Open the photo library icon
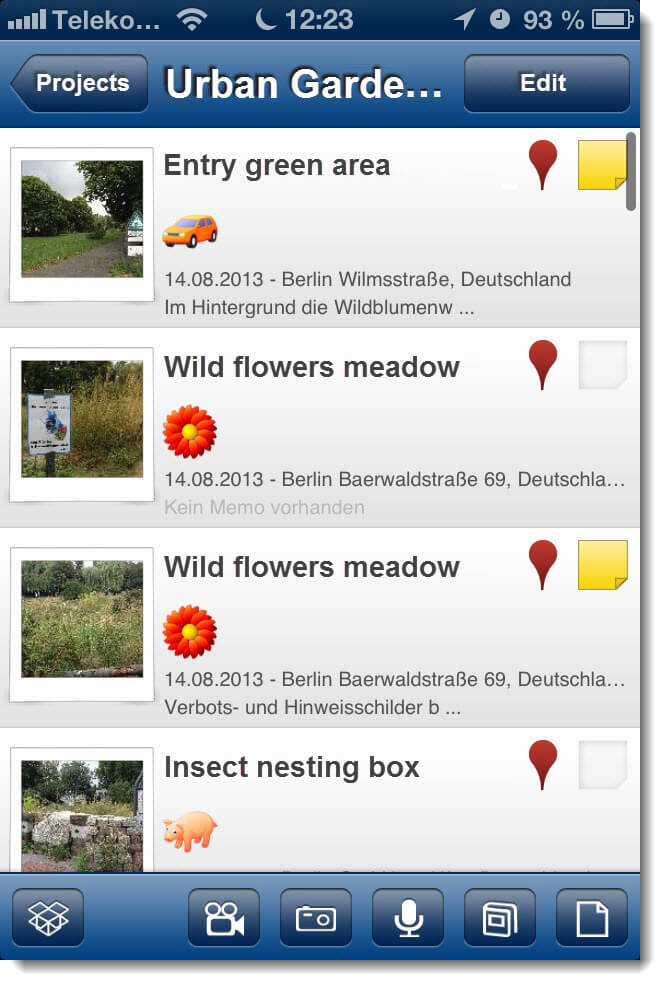The image size is (665, 985). (x=500, y=918)
